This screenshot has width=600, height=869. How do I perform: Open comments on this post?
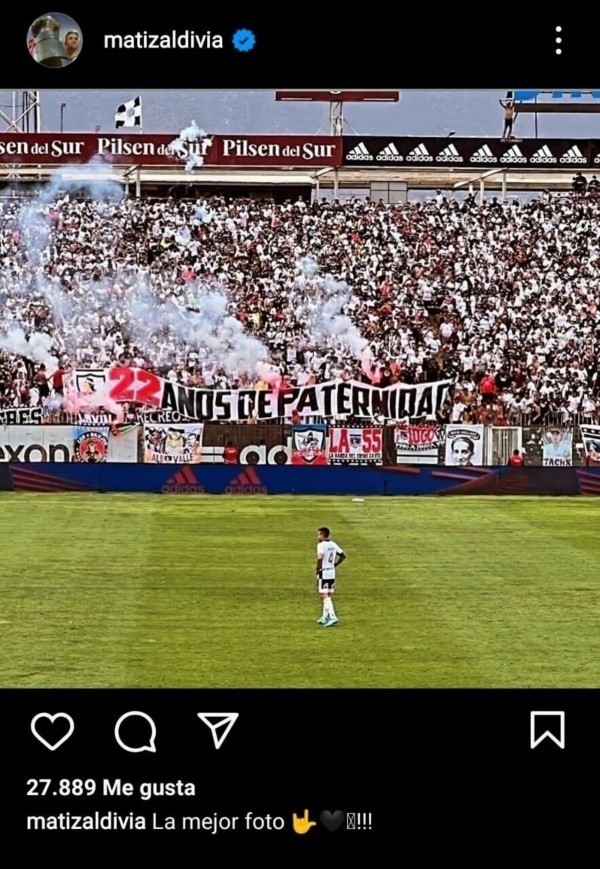pyautogui.click(x=135, y=731)
